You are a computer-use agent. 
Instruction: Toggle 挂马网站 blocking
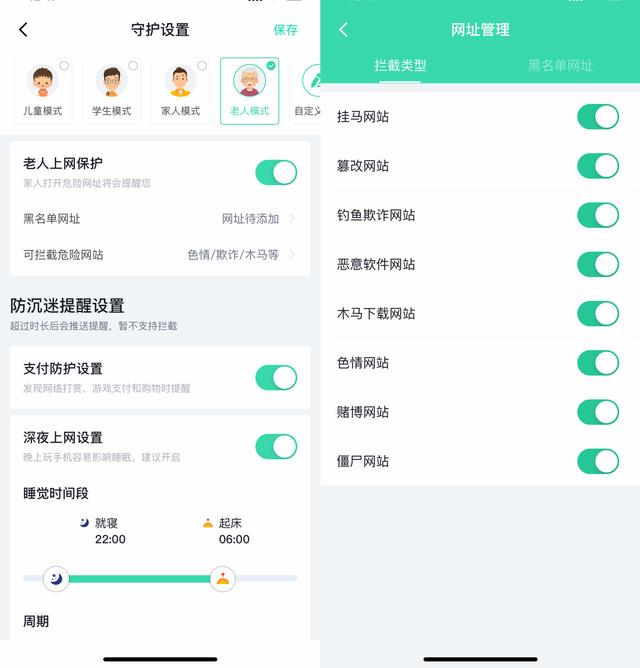598,116
